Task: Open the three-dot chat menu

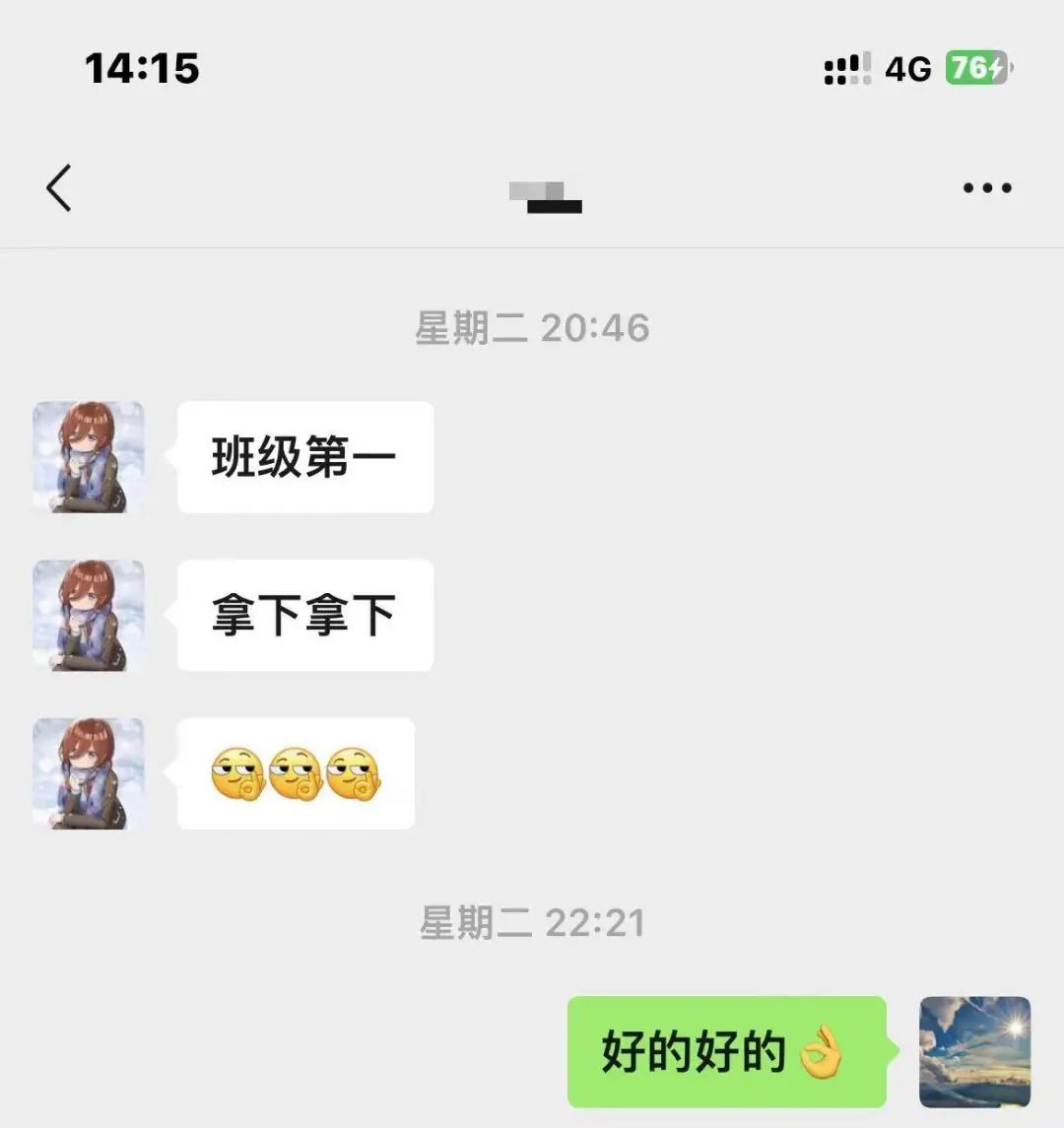Action: 987,188
